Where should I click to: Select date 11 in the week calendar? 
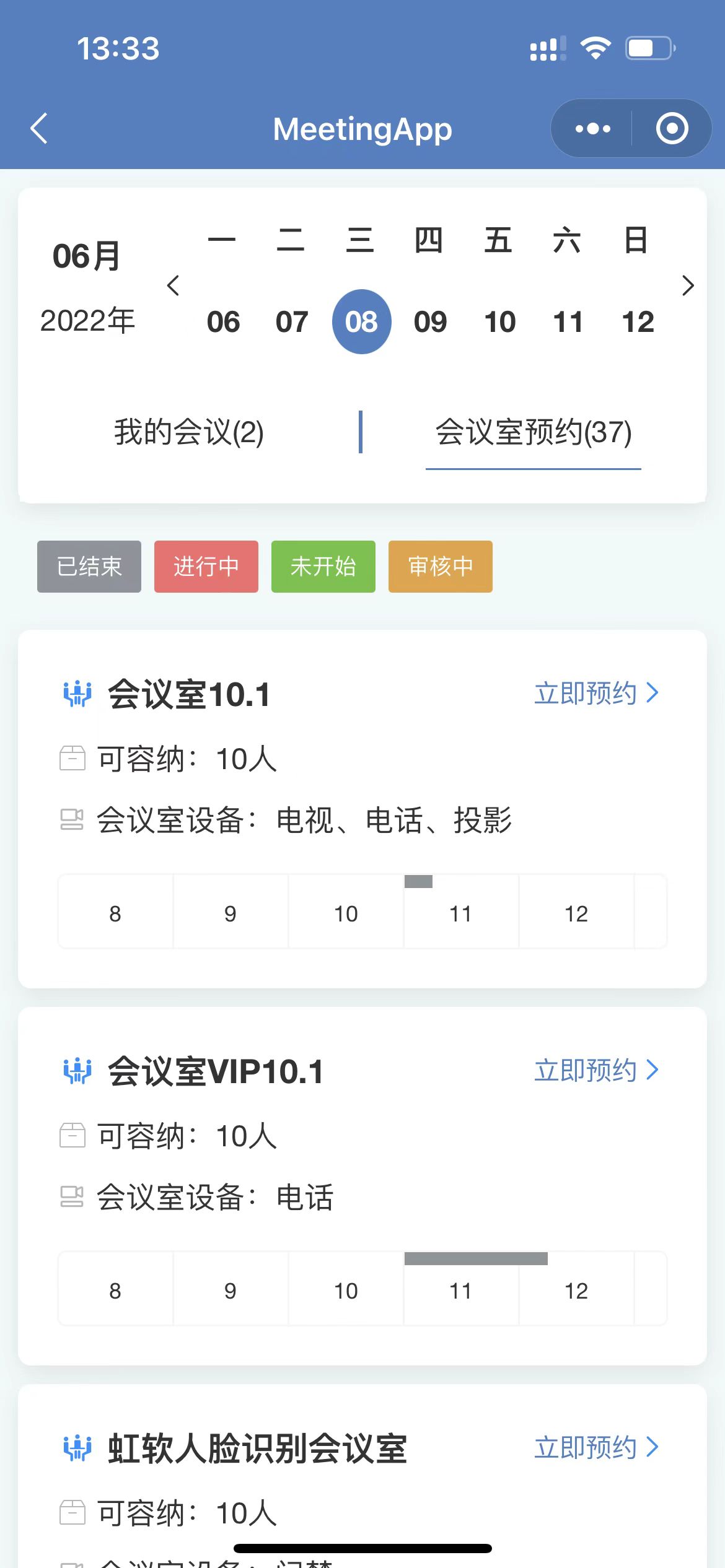tap(568, 322)
